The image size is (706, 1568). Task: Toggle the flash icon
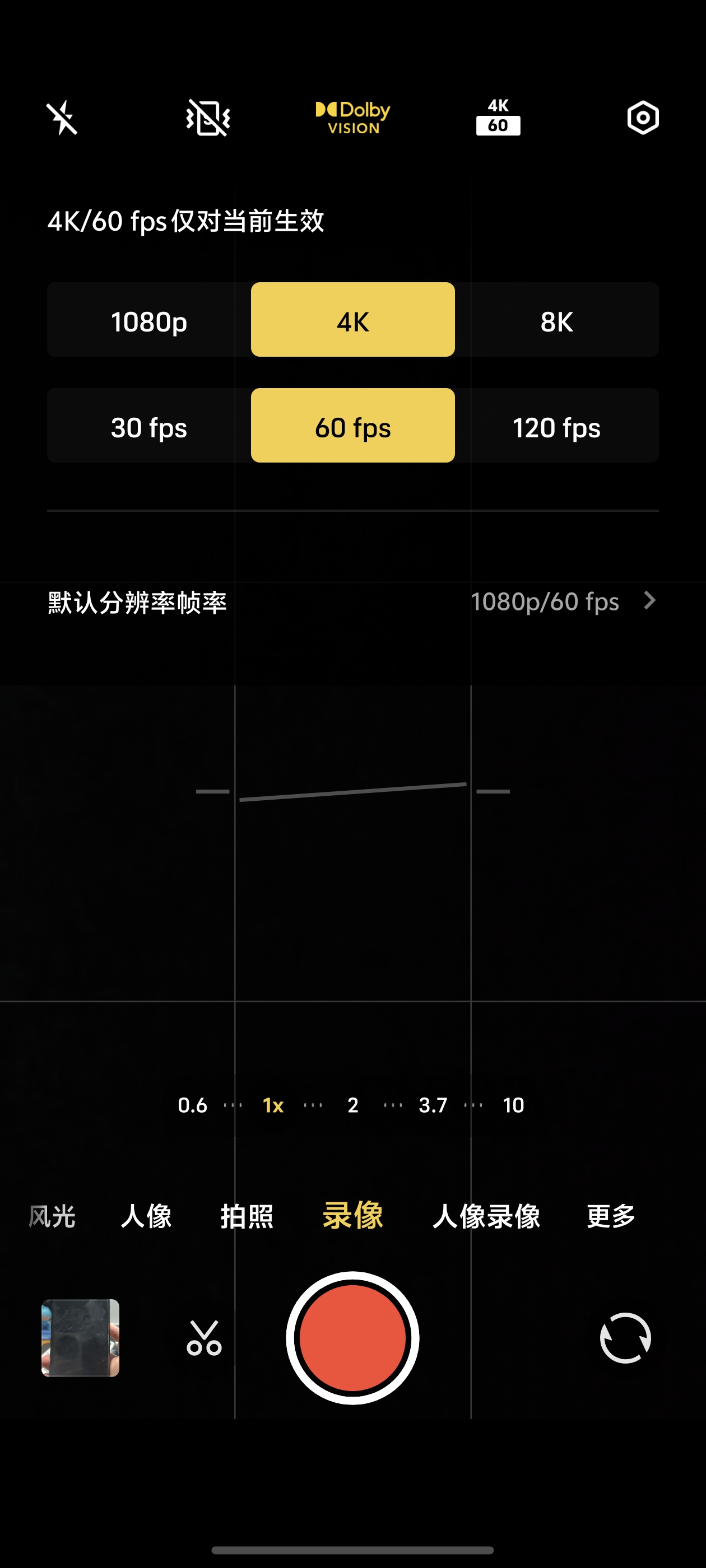tap(62, 118)
